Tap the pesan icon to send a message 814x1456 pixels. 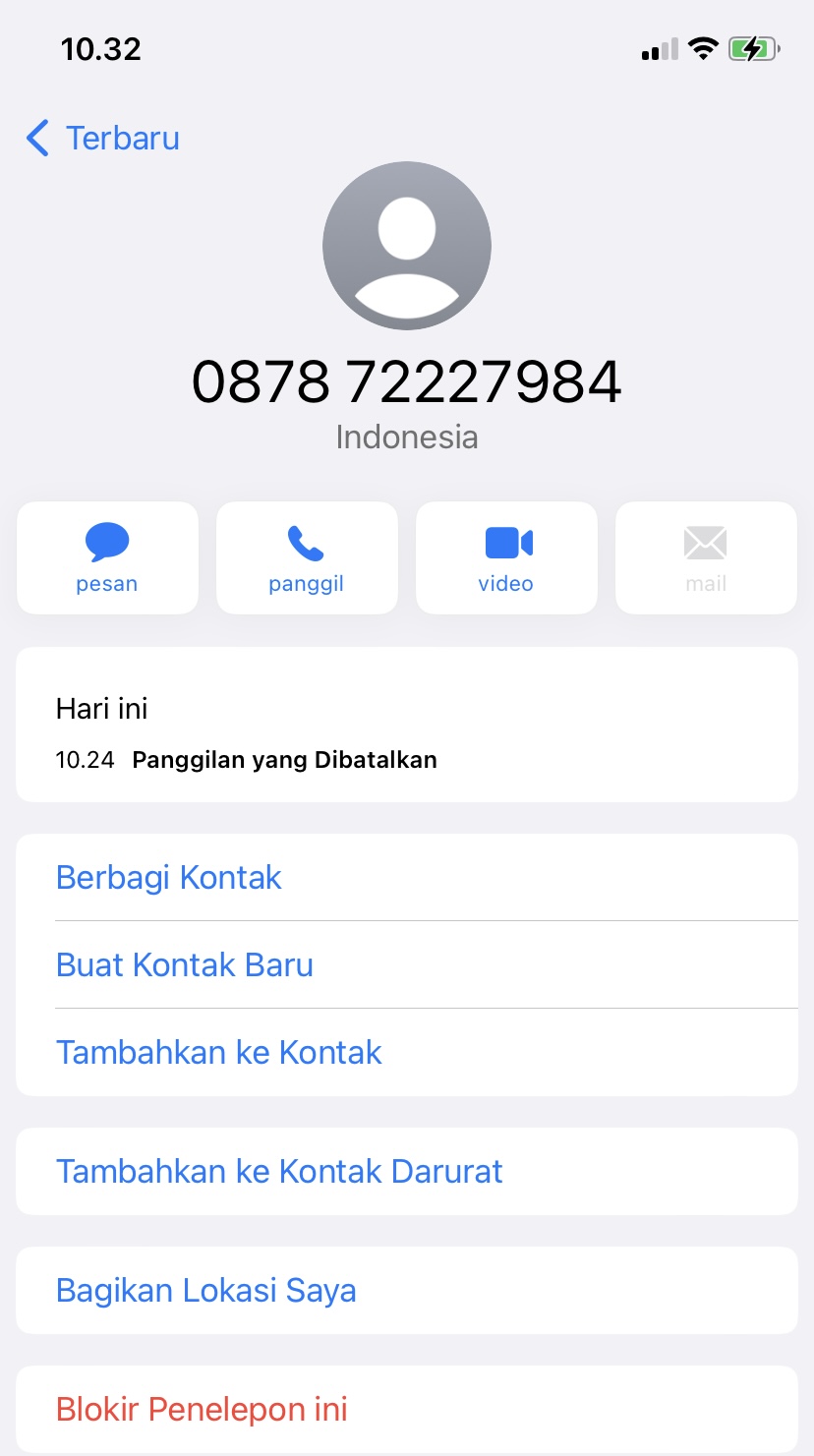point(107,556)
